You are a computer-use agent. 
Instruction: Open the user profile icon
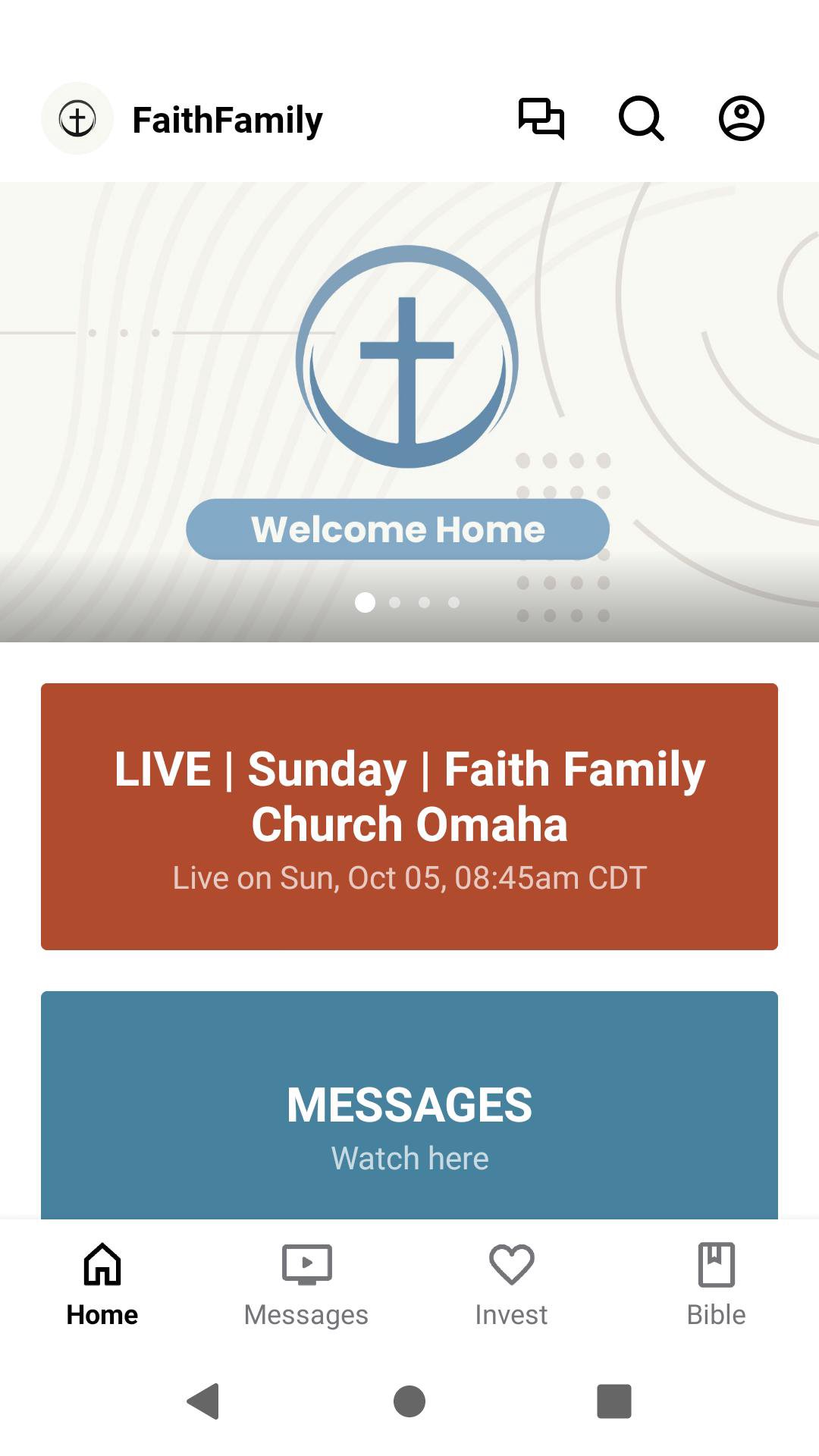coord(741,119)
